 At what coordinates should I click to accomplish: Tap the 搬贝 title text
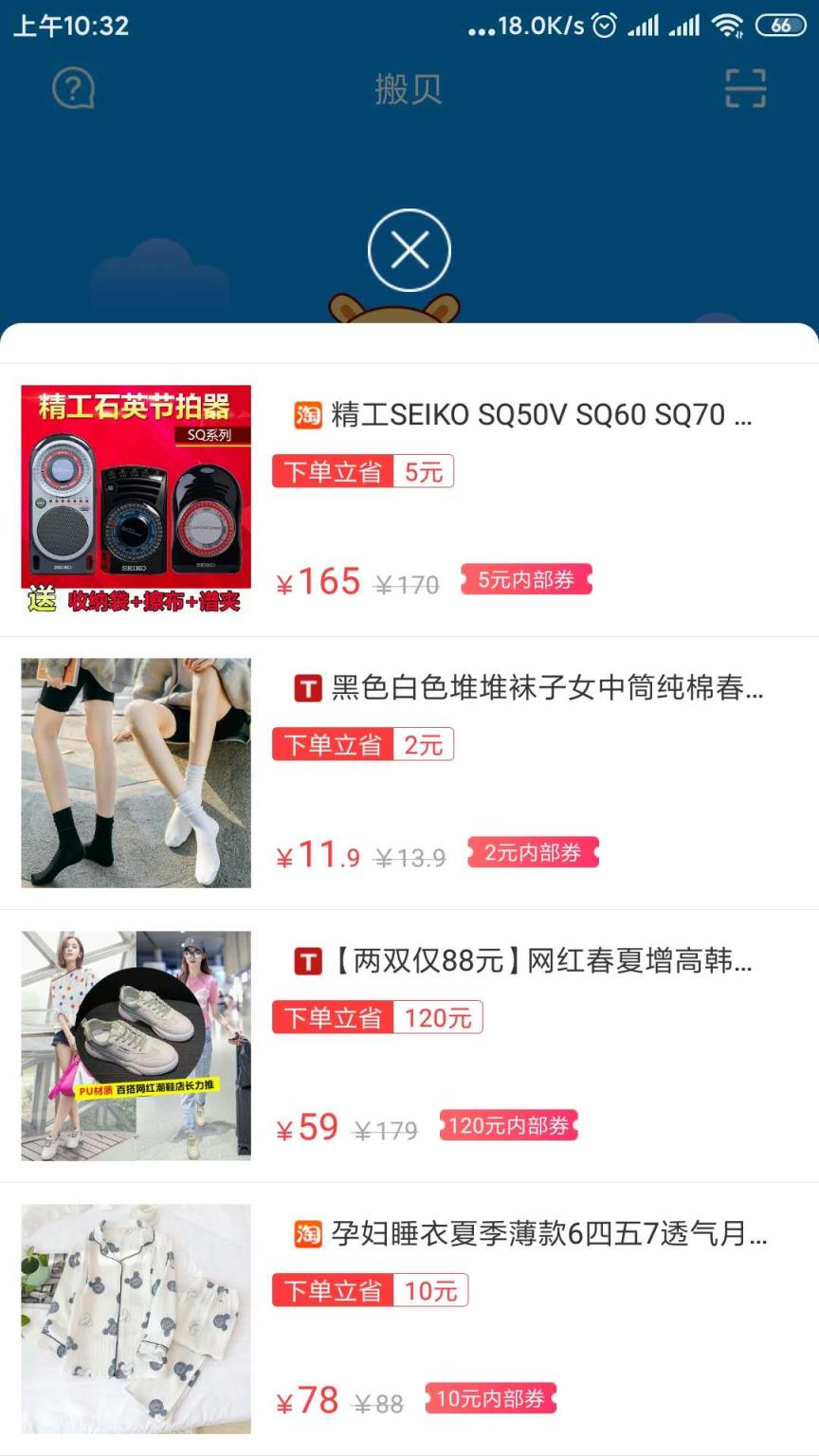(x=408, y=89)
